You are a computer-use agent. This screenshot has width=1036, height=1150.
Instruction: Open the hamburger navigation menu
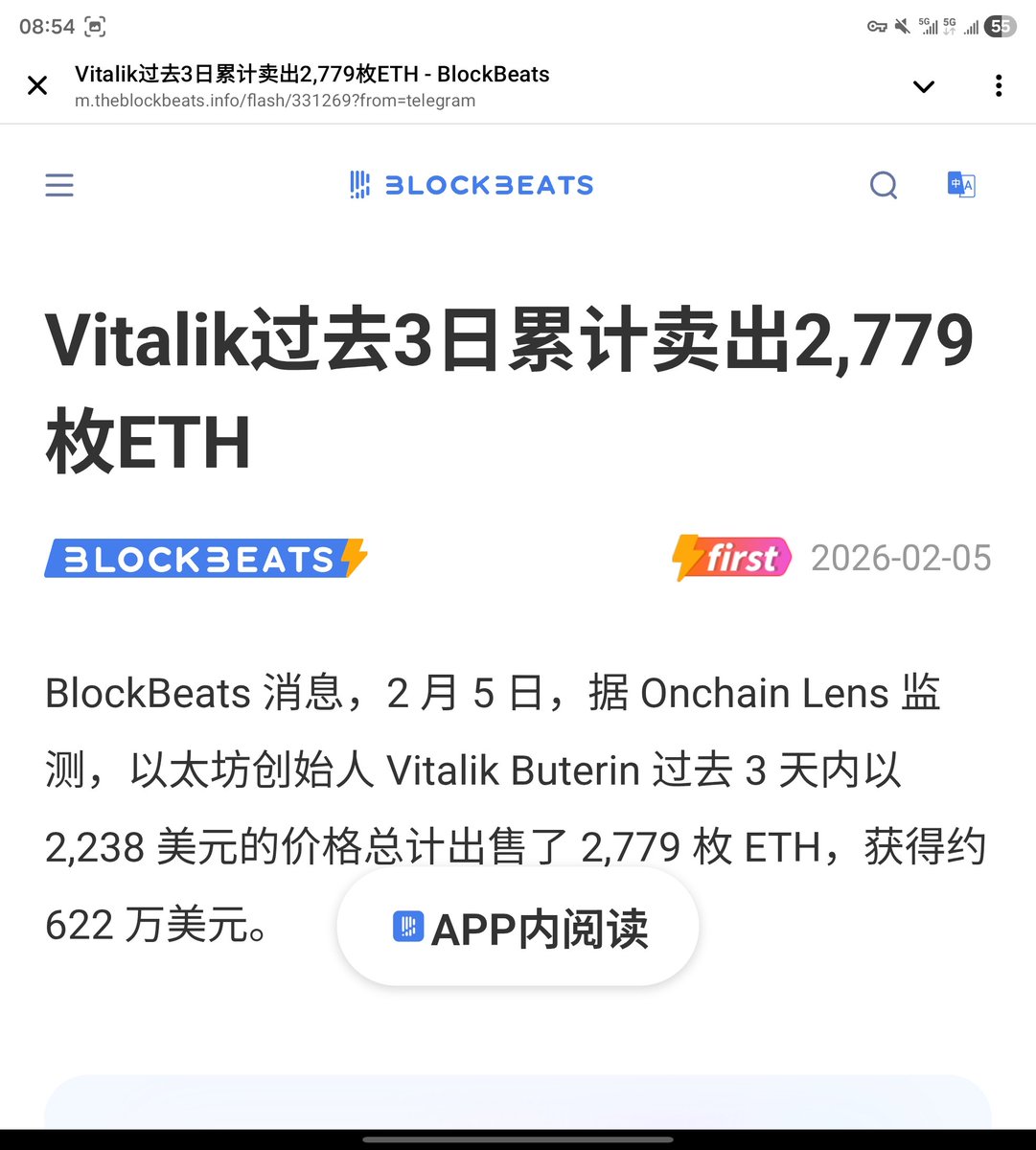(x=59, y=185)
